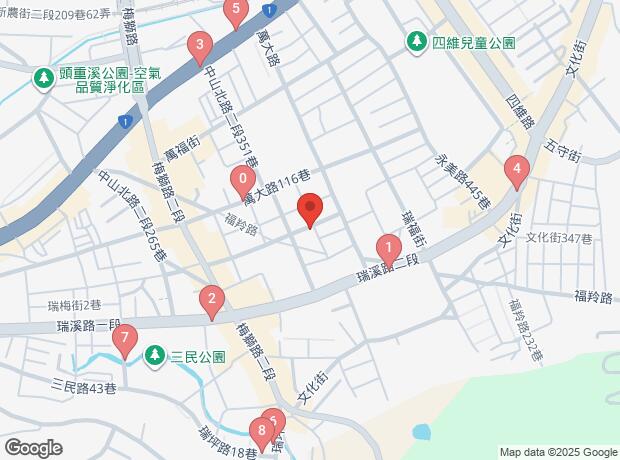Select map marker number 3
This screenshot has width=620, height=460.
click(x=200, y=45)
